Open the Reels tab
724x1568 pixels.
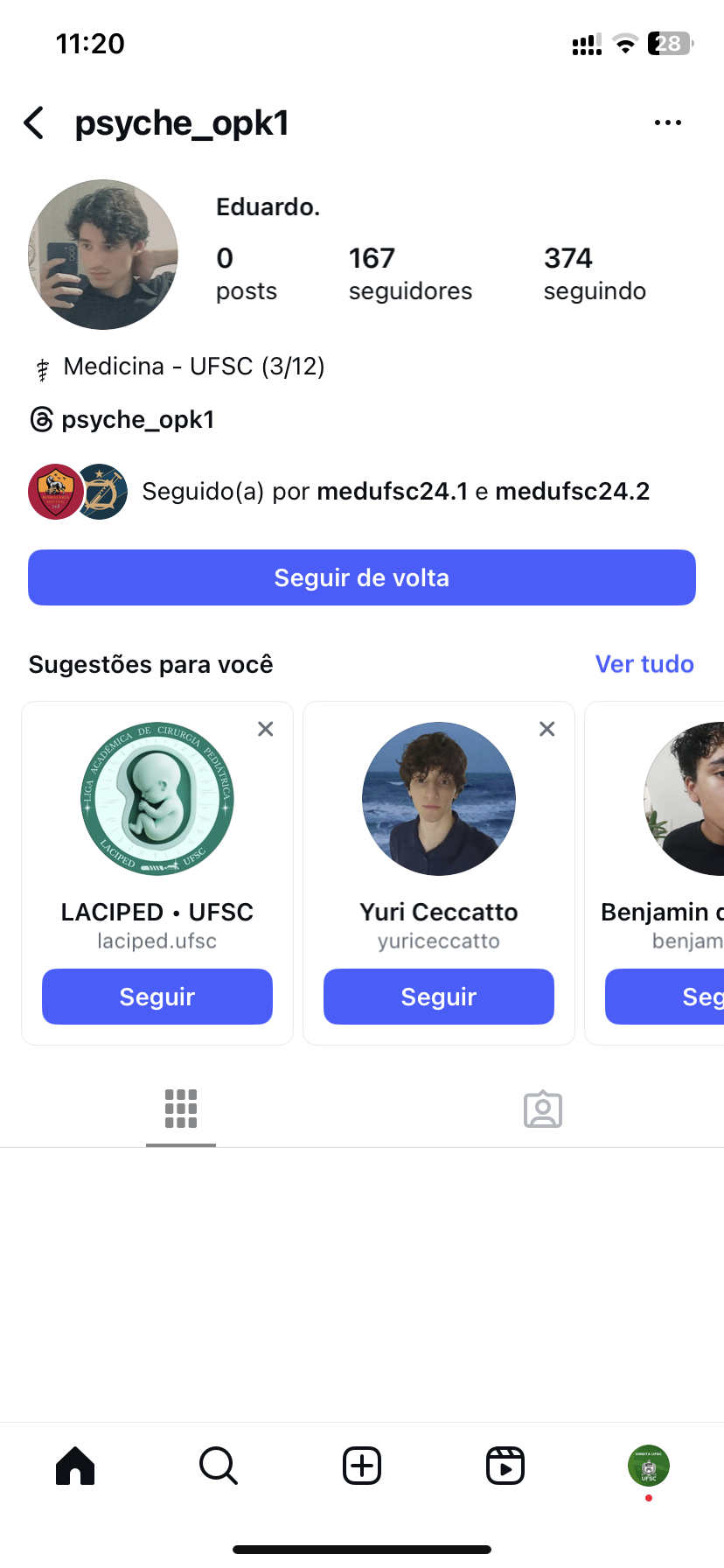[505, 1466]
